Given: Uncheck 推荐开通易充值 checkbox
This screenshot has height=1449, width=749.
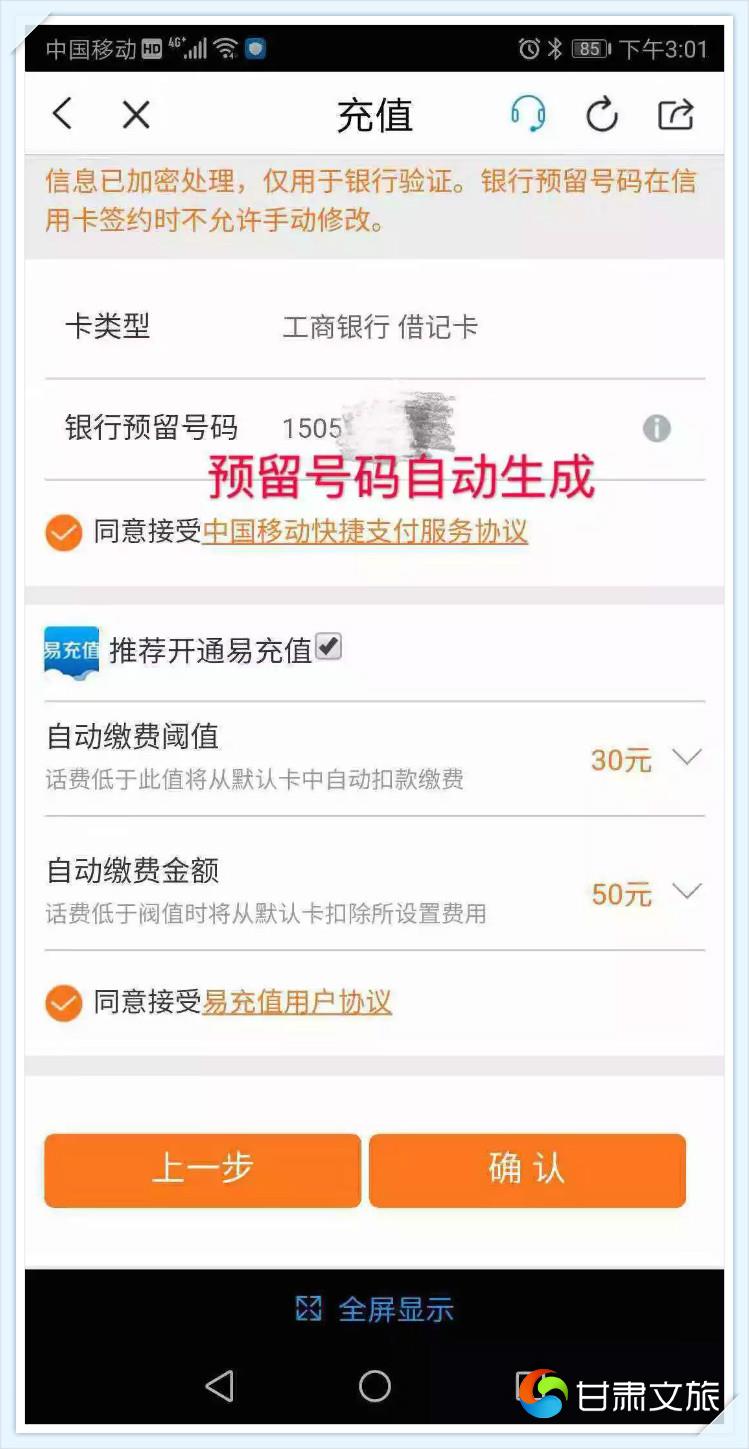Looking at the screenshot, I should point(328,647).
